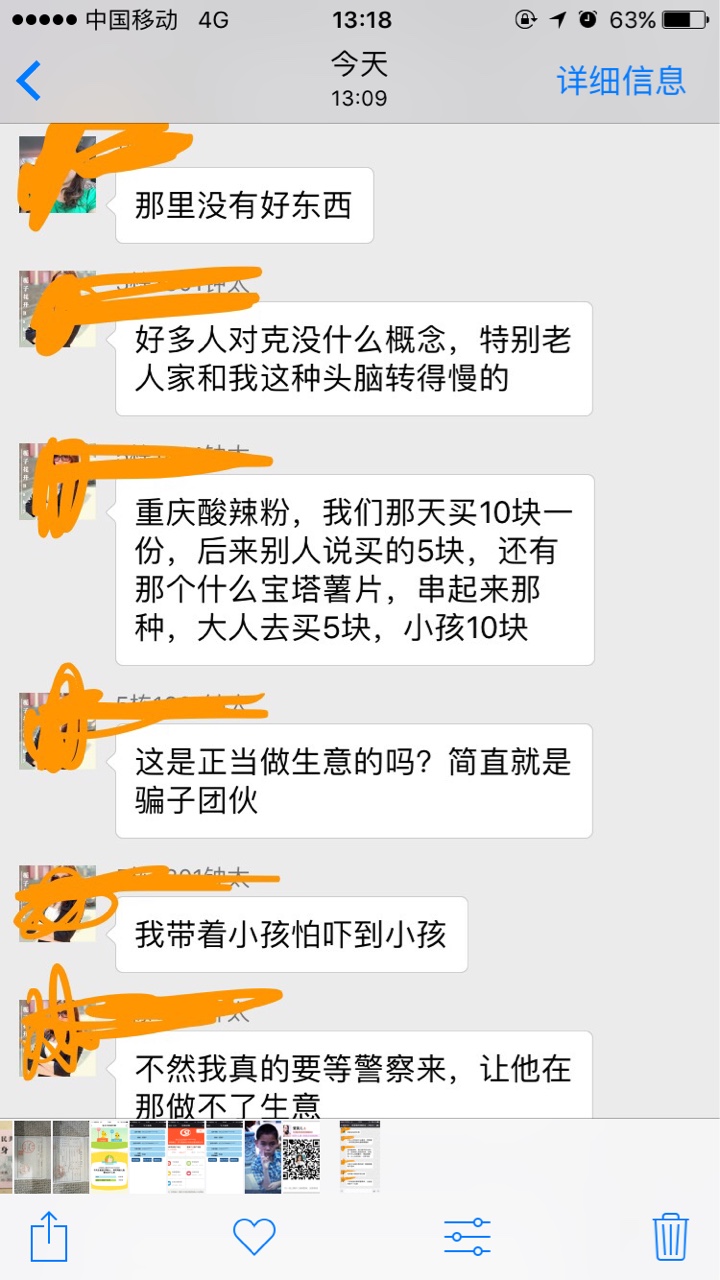This screenshot has width=720, height=1280.
Task: Jump to the boy's photo thumbnail
Action: (263, 1157)
